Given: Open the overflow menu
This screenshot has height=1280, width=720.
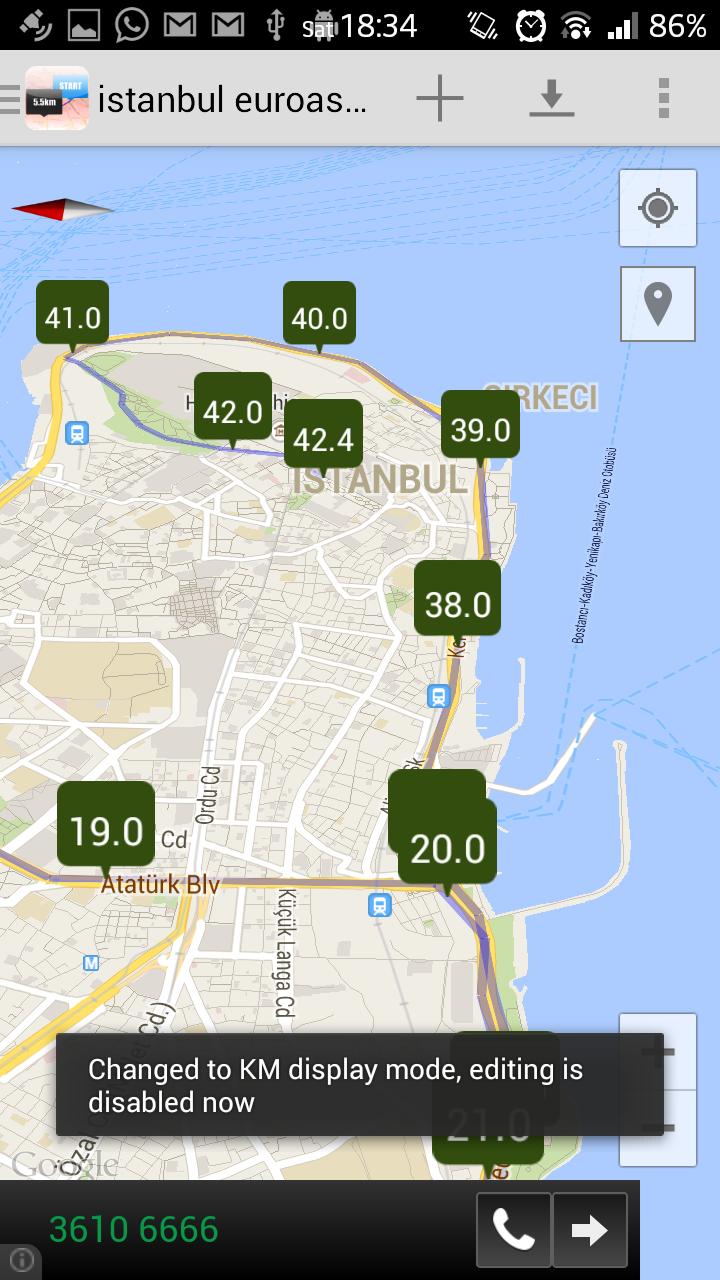Looking at the screenshot, I should pos(664,98).
